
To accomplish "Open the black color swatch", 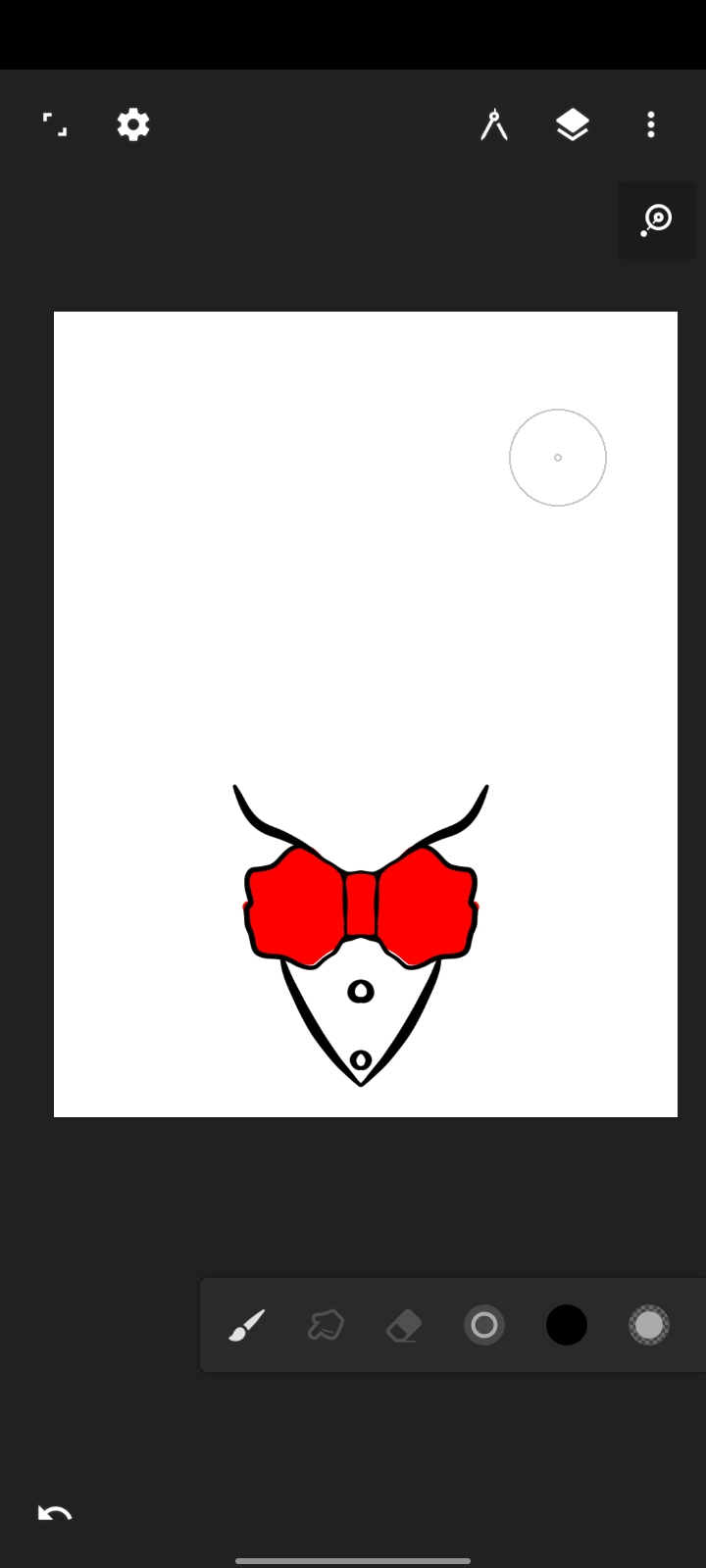I will (567, 1325).
